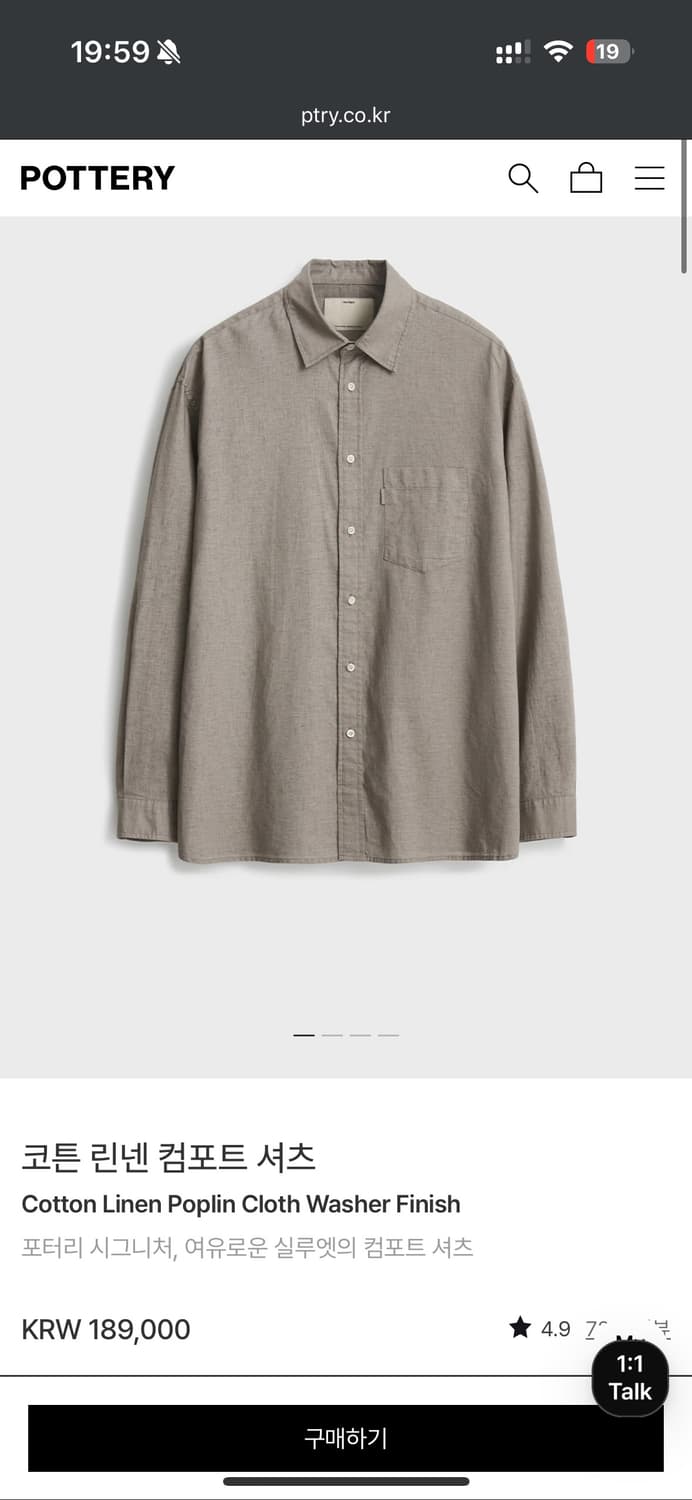View the cotton linen shirt product photo
This screenshot has height=1500, width=692.
[345, 560]
